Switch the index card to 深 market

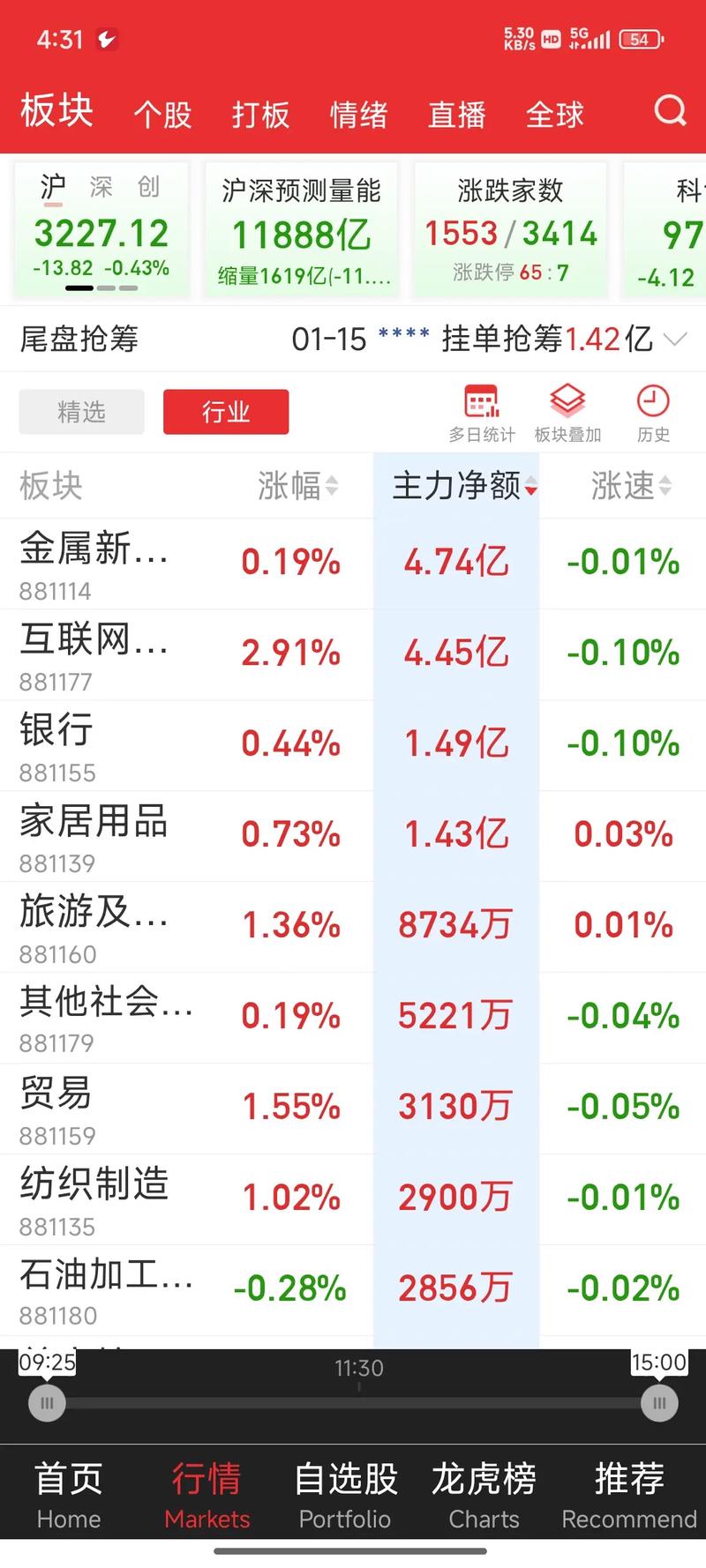point(99,186)
